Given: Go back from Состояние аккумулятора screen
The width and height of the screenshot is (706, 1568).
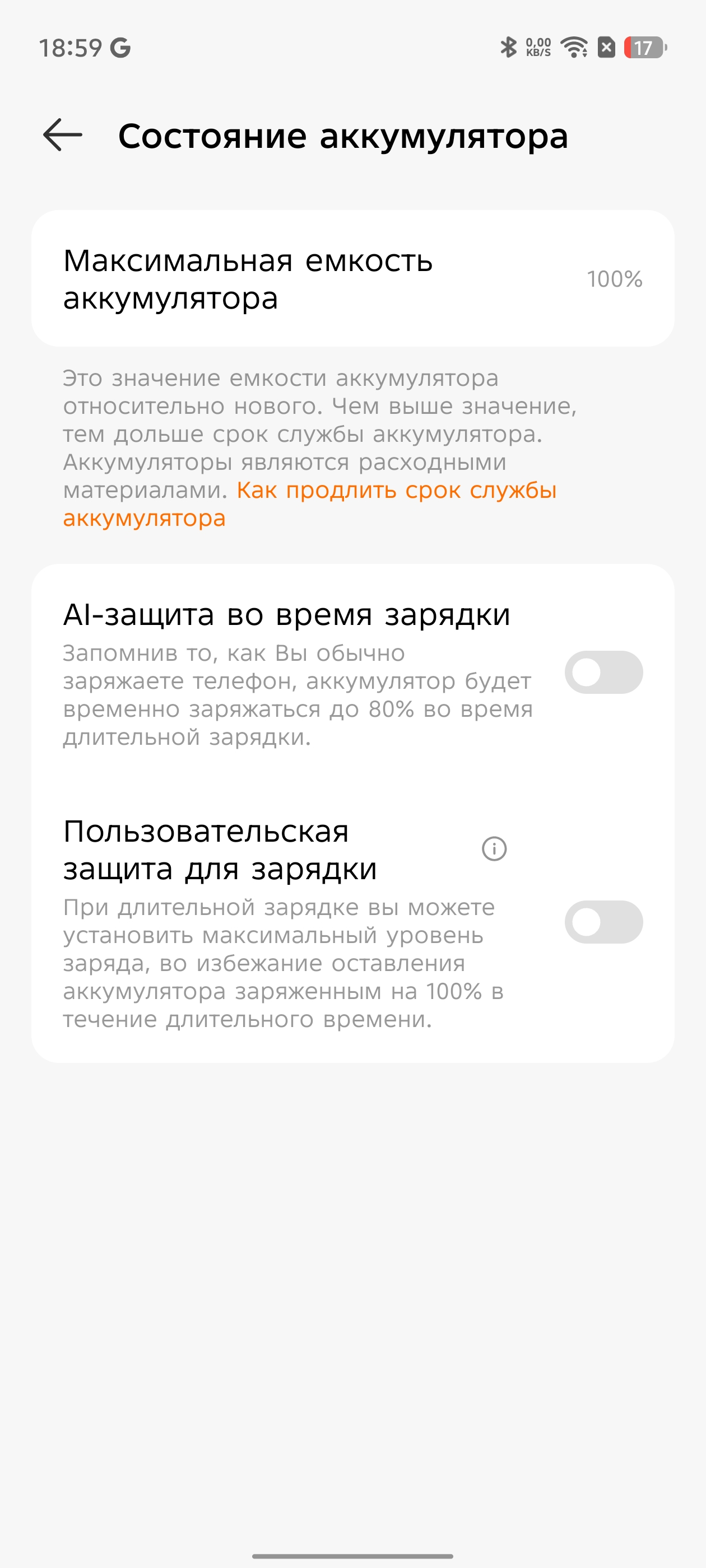Looking at the screenshot, I should pos(63,134).
